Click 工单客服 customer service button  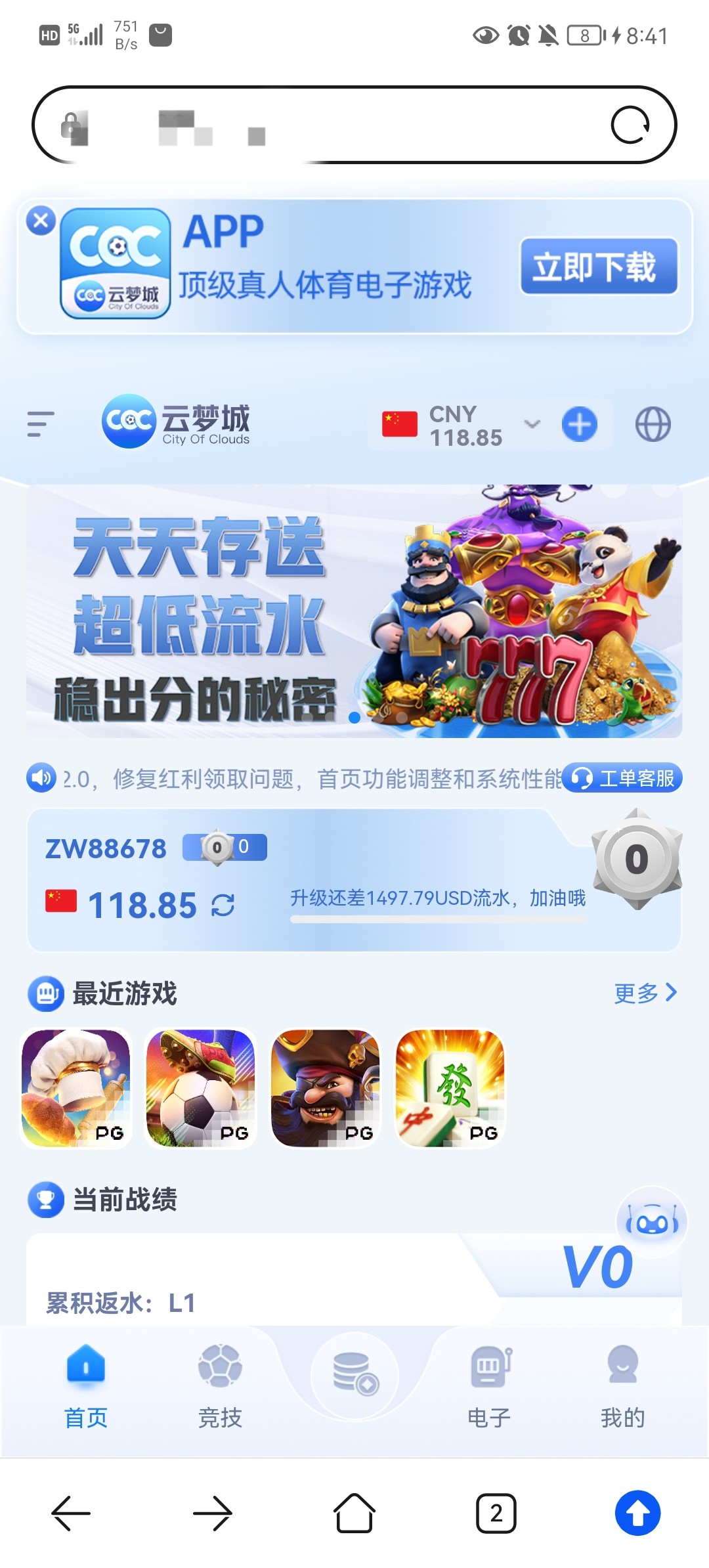pos(621,779)
